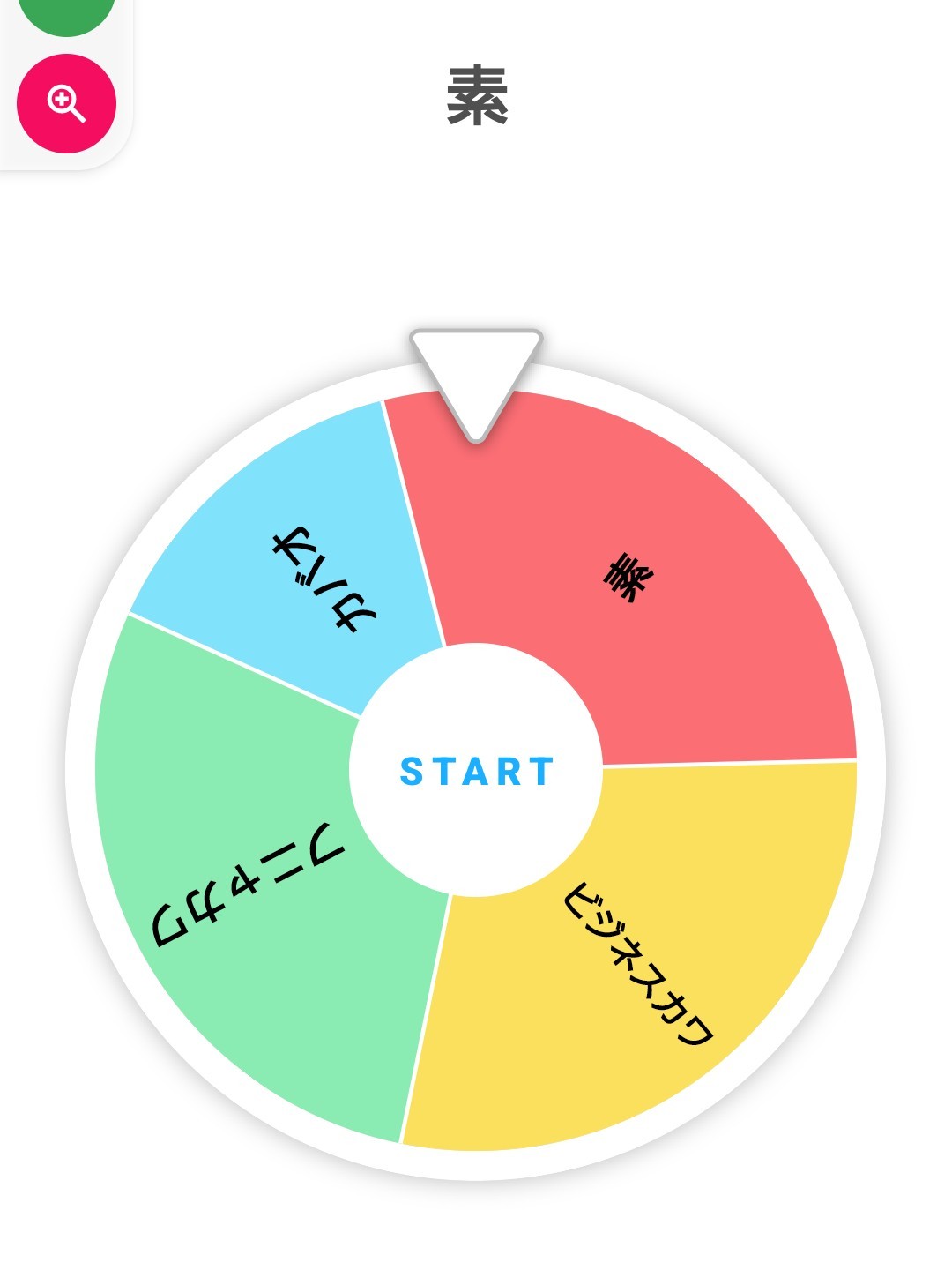Screen dimensions: 952x1270
Task: Tap the green round button above zoom
Action: tap(66, 12)
